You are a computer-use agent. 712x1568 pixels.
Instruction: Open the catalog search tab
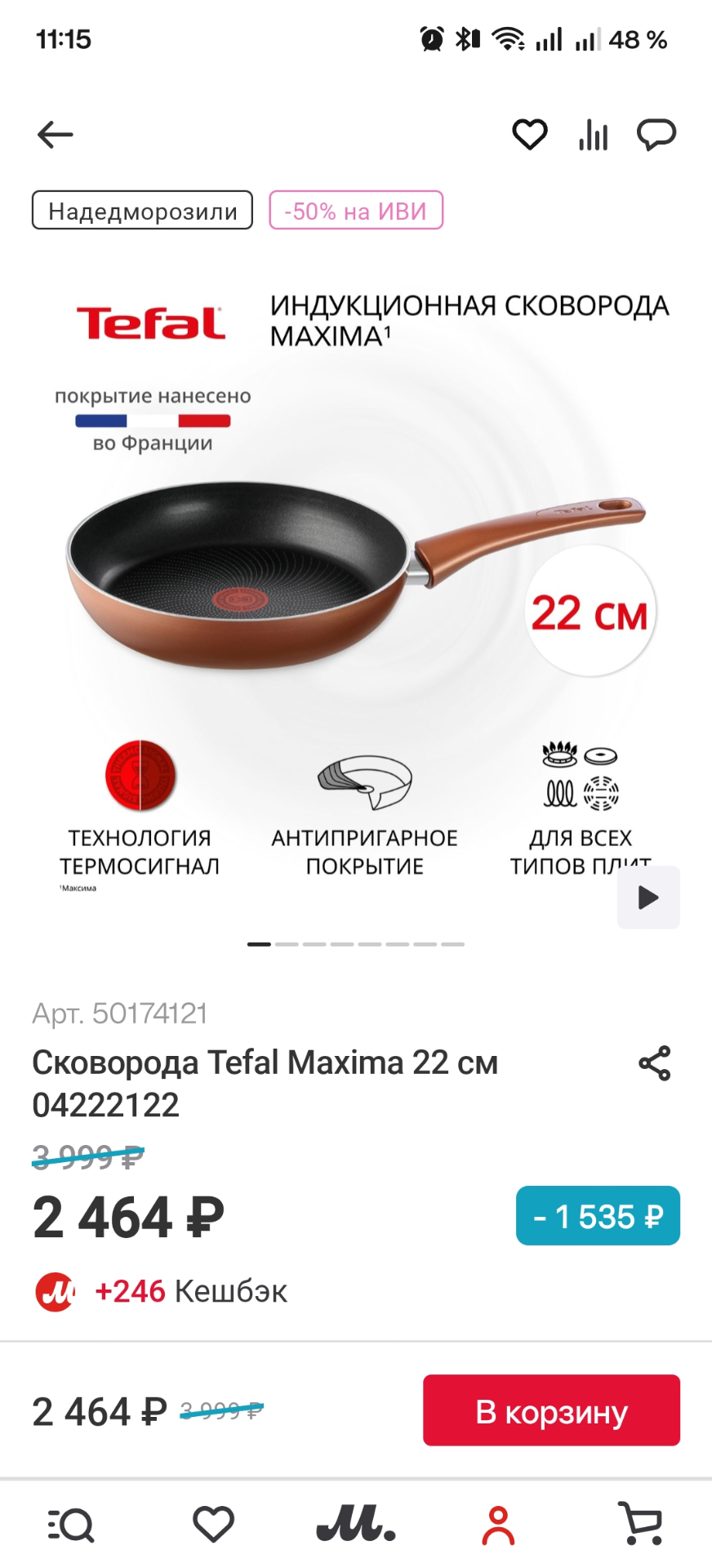pyautogui.click(x=71, y=1525)
